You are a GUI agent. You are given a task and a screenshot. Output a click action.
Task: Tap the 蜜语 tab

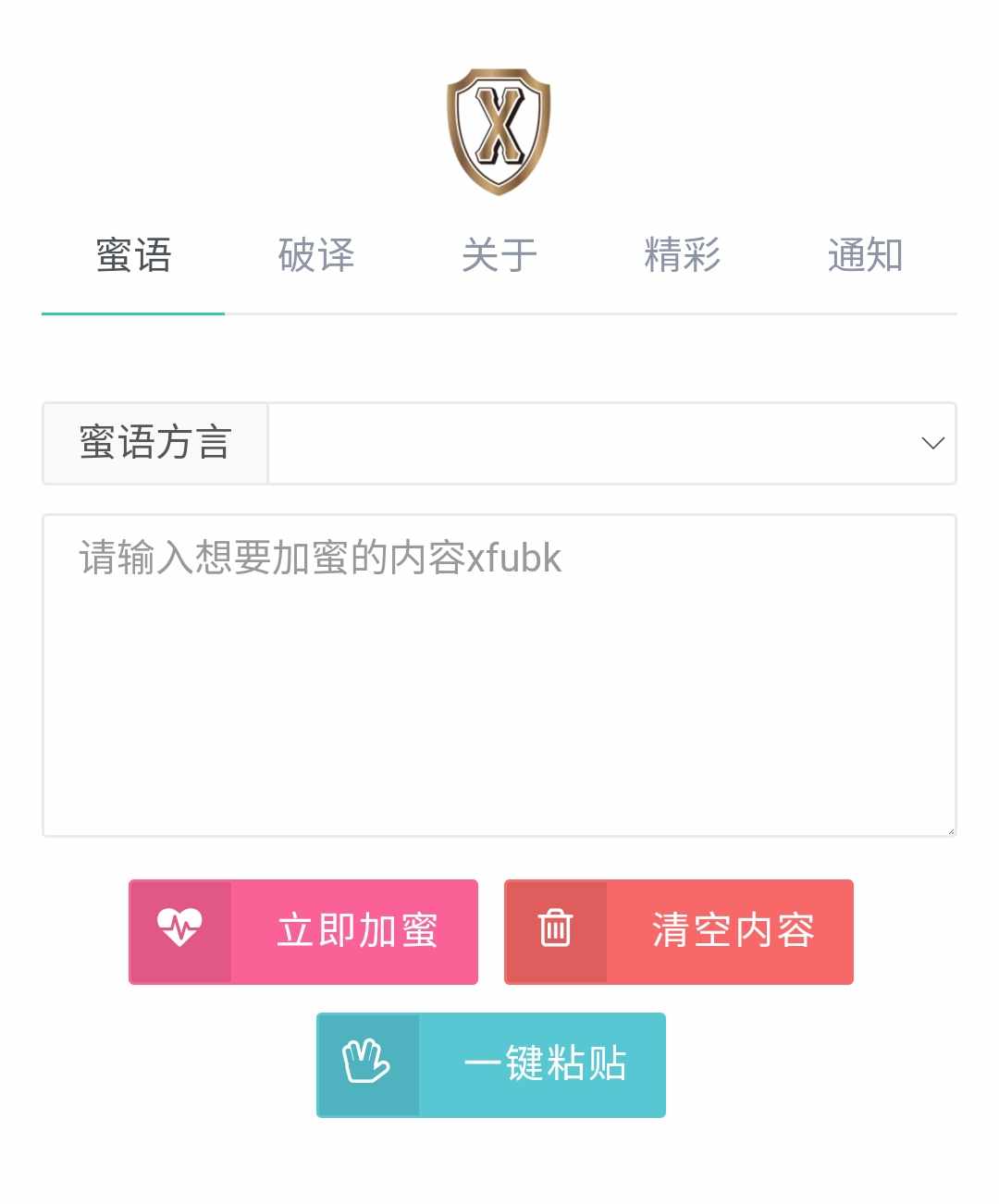(133, 256)
